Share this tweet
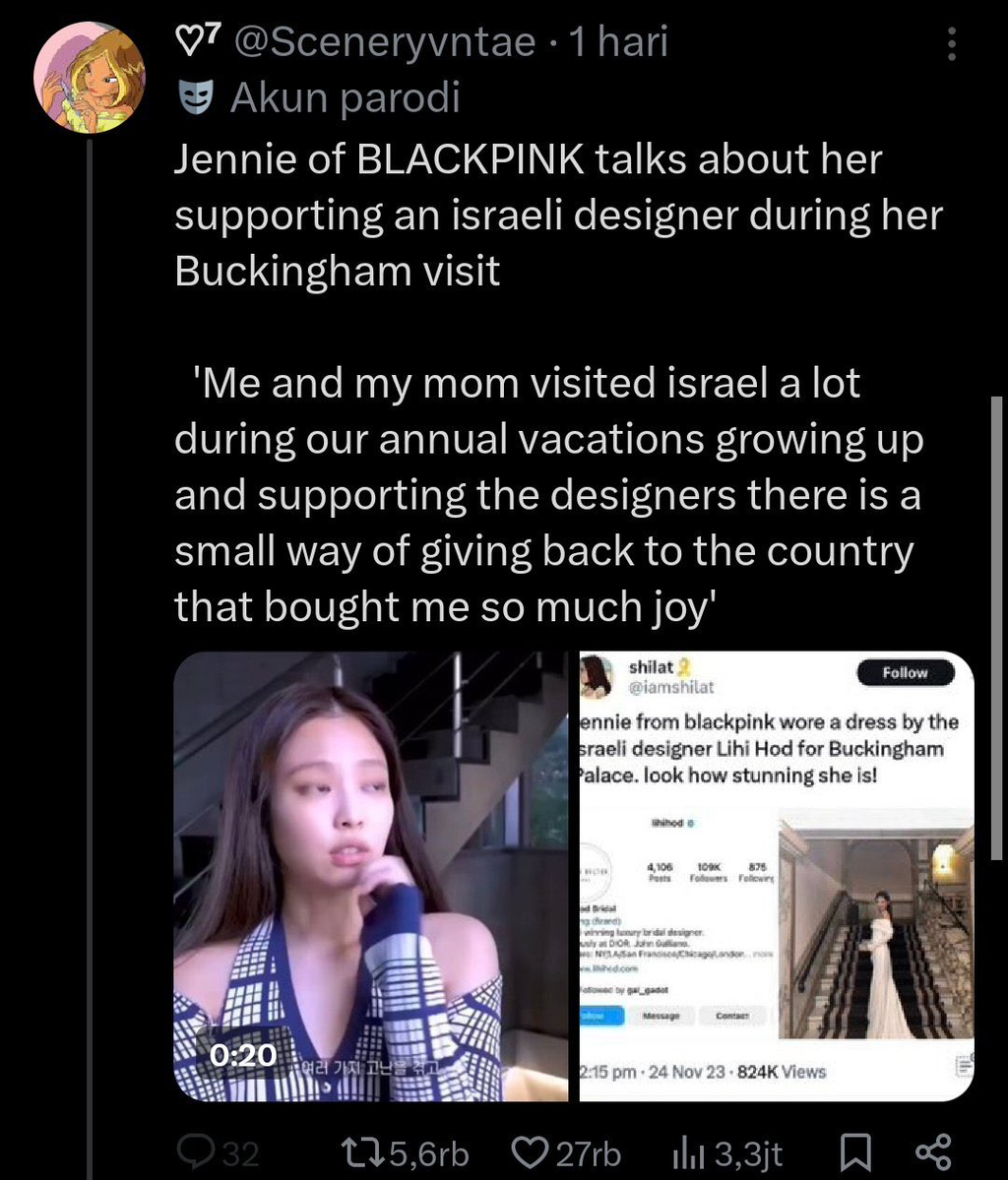This screenshot has width=1008, height=1180. (x=933, y=1152)
